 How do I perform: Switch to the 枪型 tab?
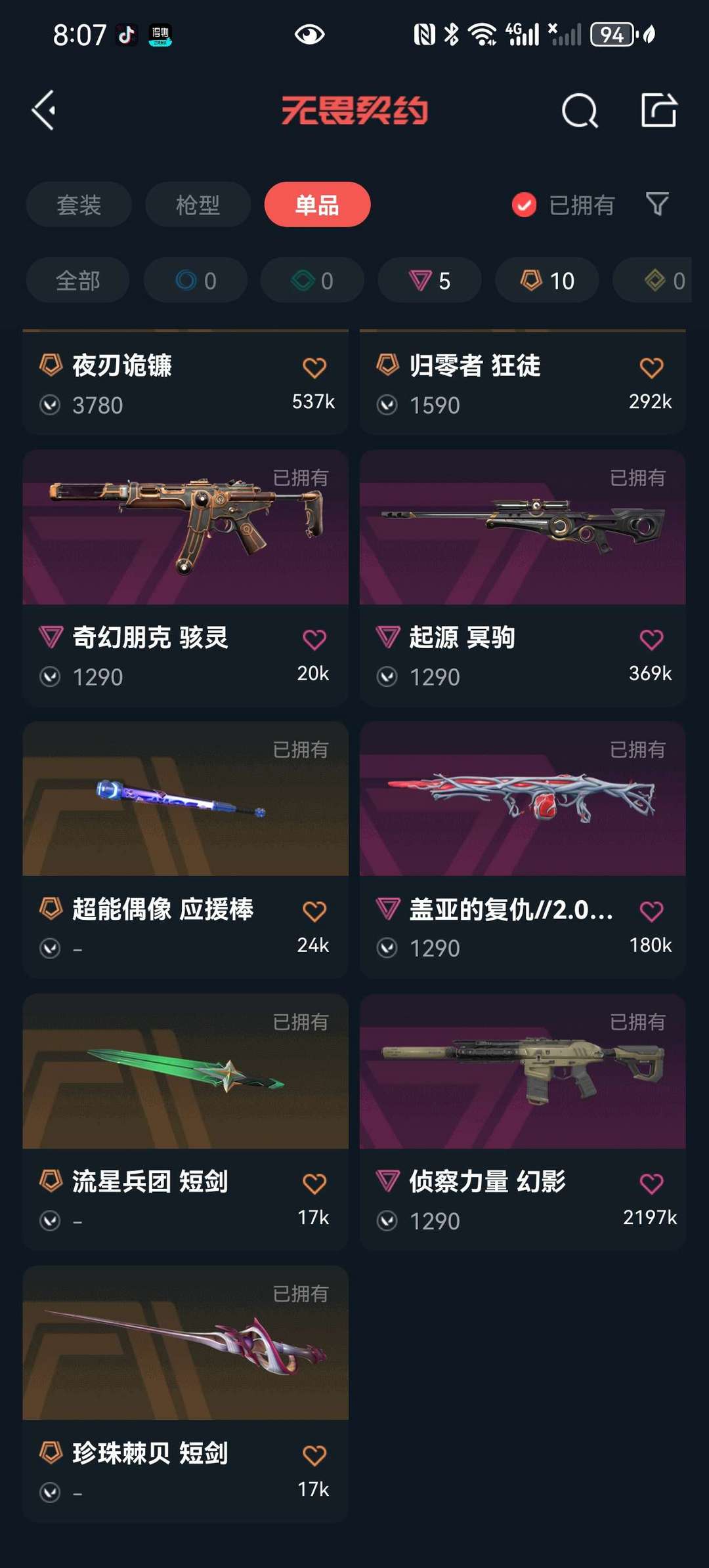[198, 205]
